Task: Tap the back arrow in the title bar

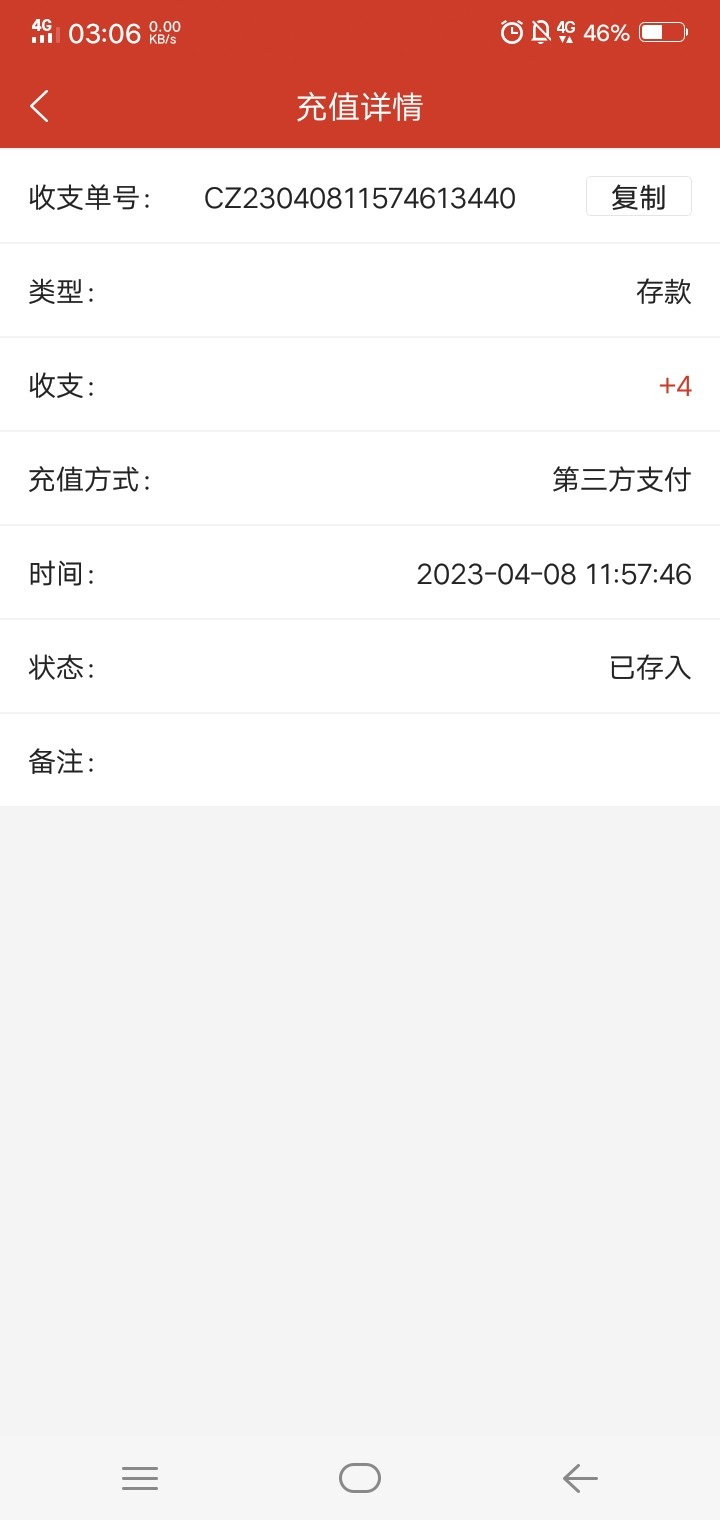Action: (38, 105)
